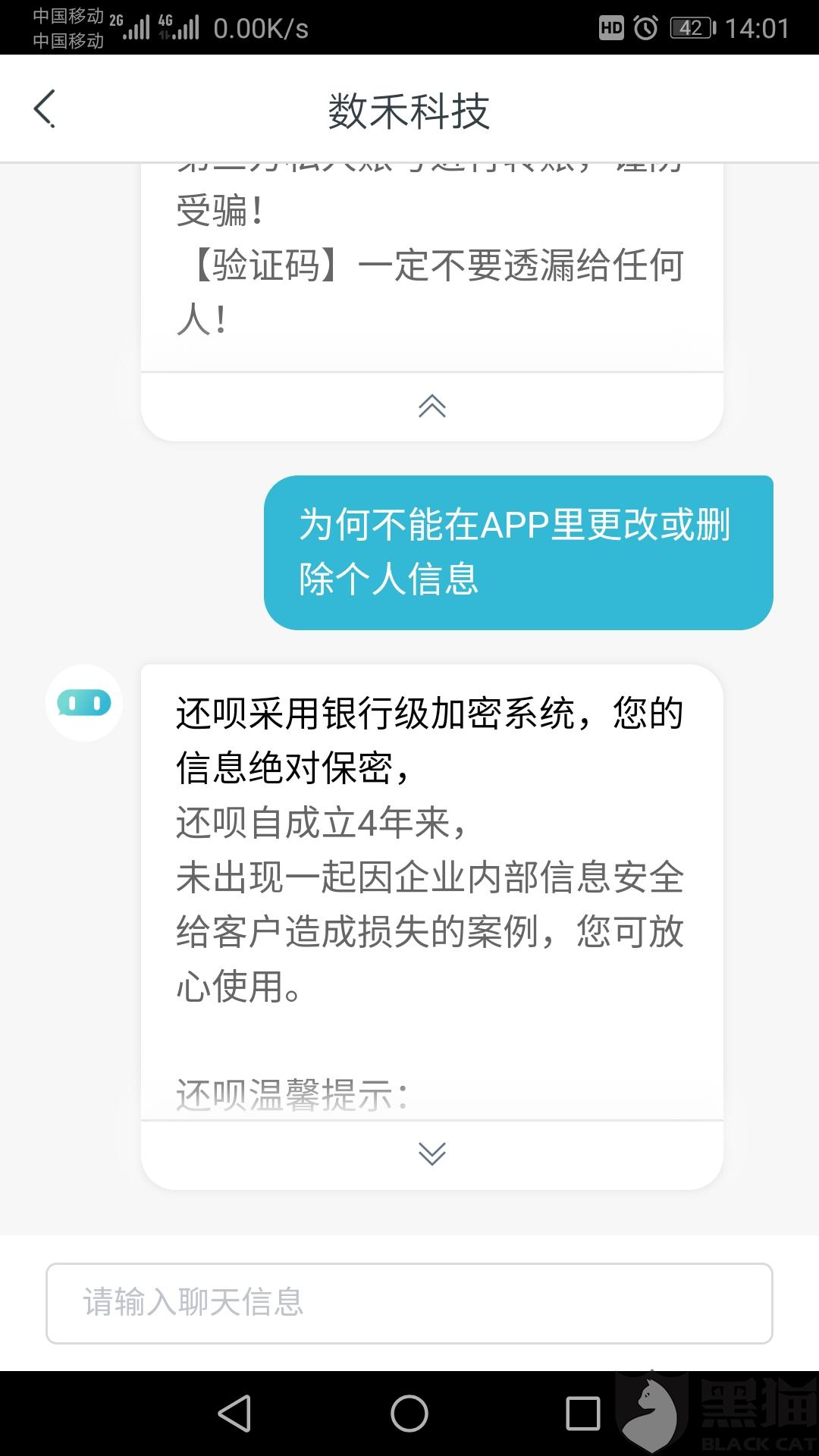819x1456 pixels.
Task: Open recent apps with the square button
Action: click(x=582, y=1413)
